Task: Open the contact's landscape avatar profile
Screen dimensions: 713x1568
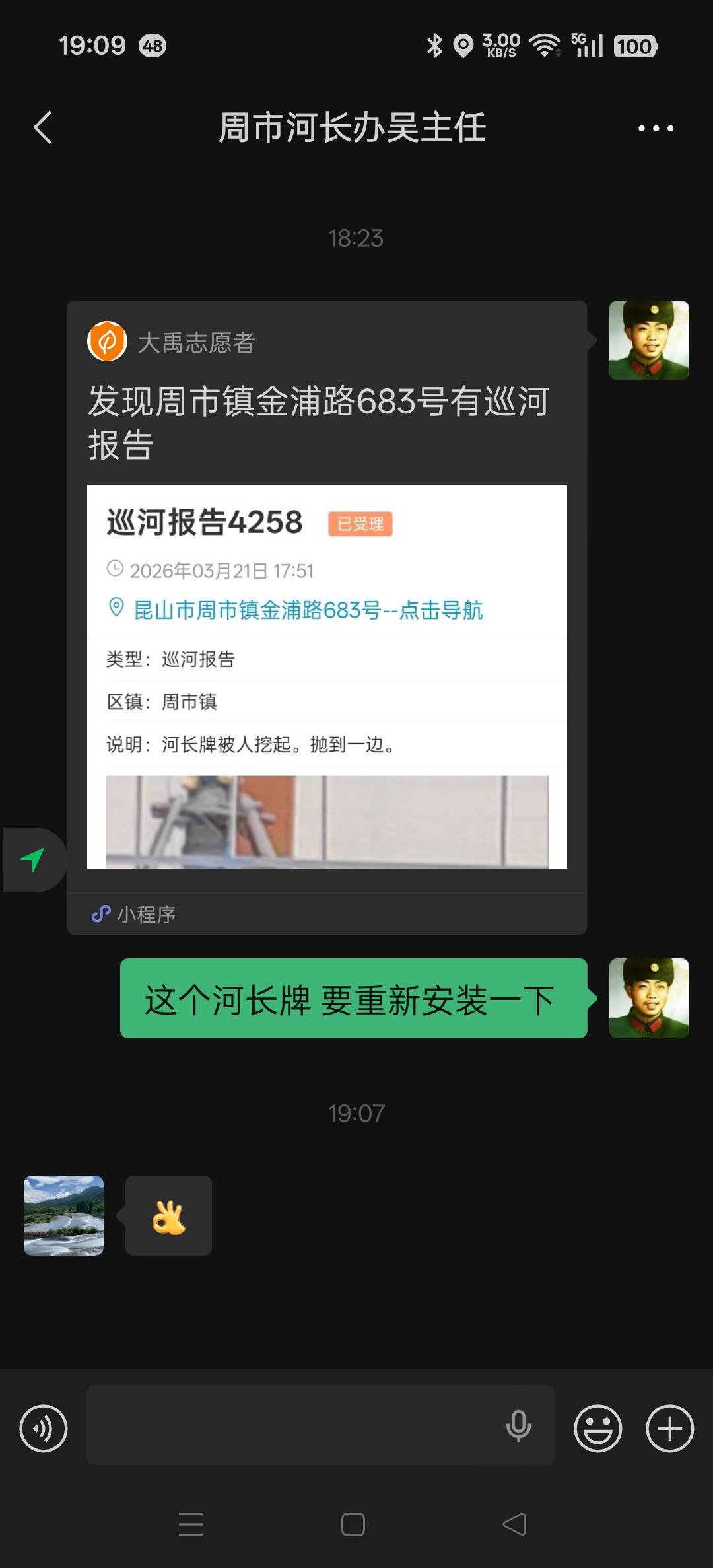Action: click(x=64, y=1215)
